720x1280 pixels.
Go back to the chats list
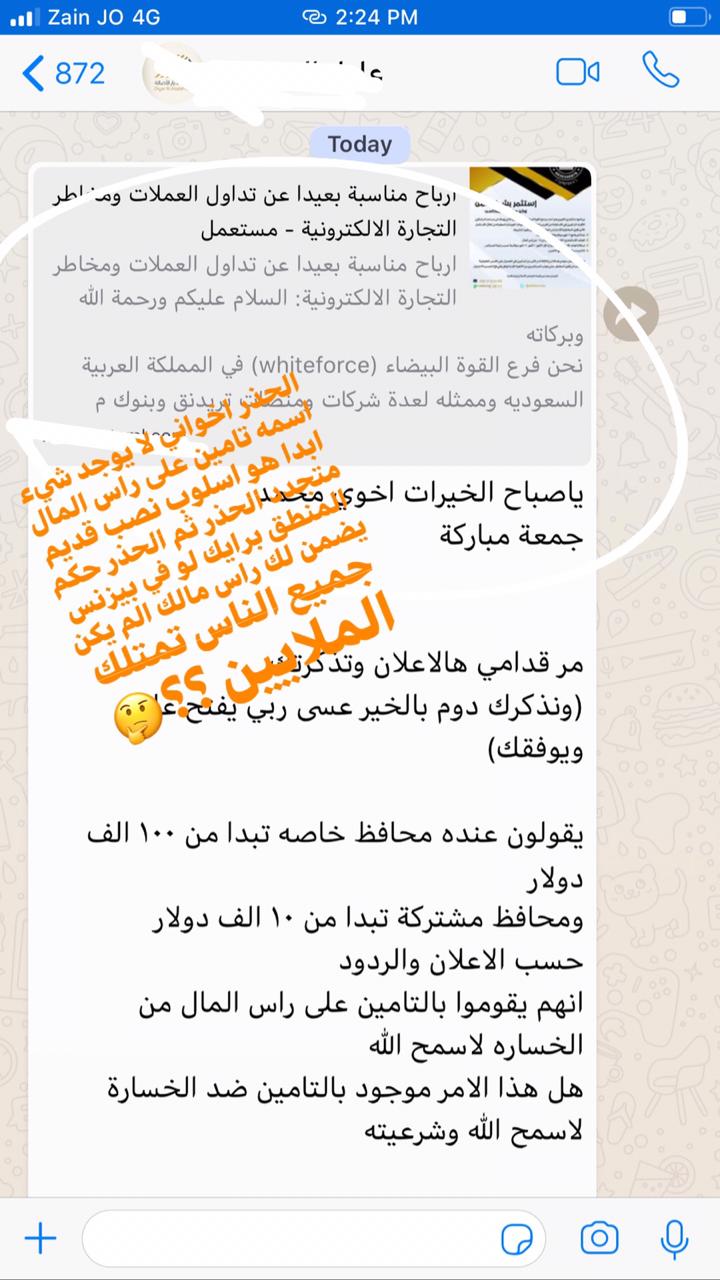62,74
